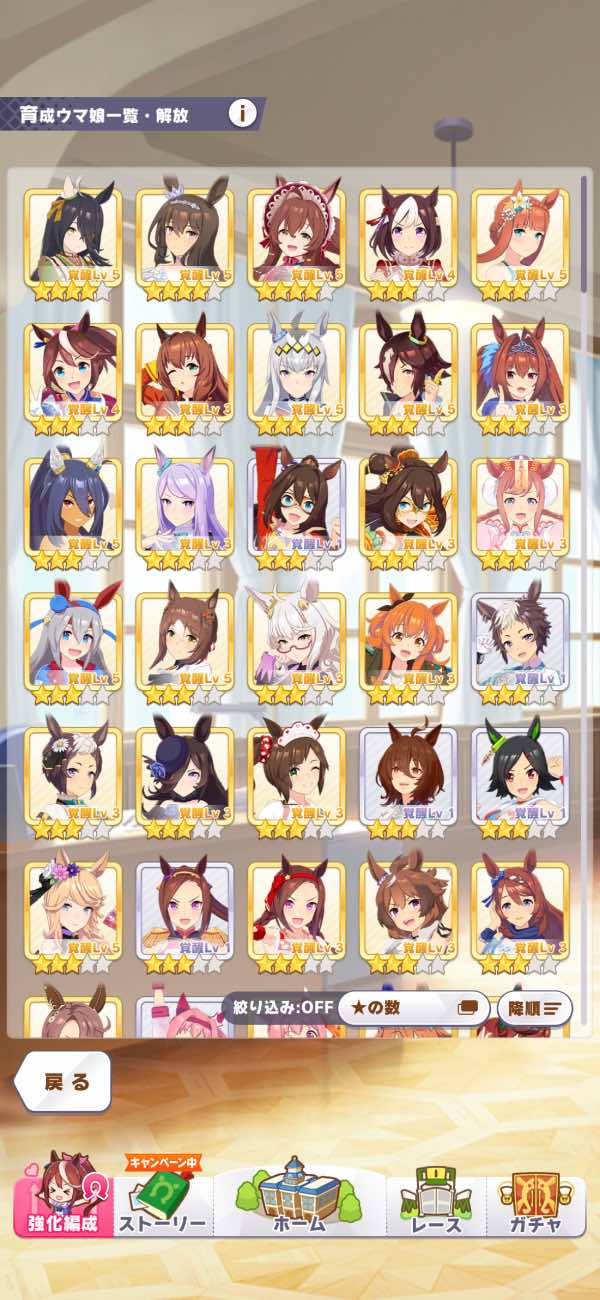The width and height of the screenshot is (600, 1300).
Task: Open the pink-haired girl with white buns card
Action: (520, 510)
